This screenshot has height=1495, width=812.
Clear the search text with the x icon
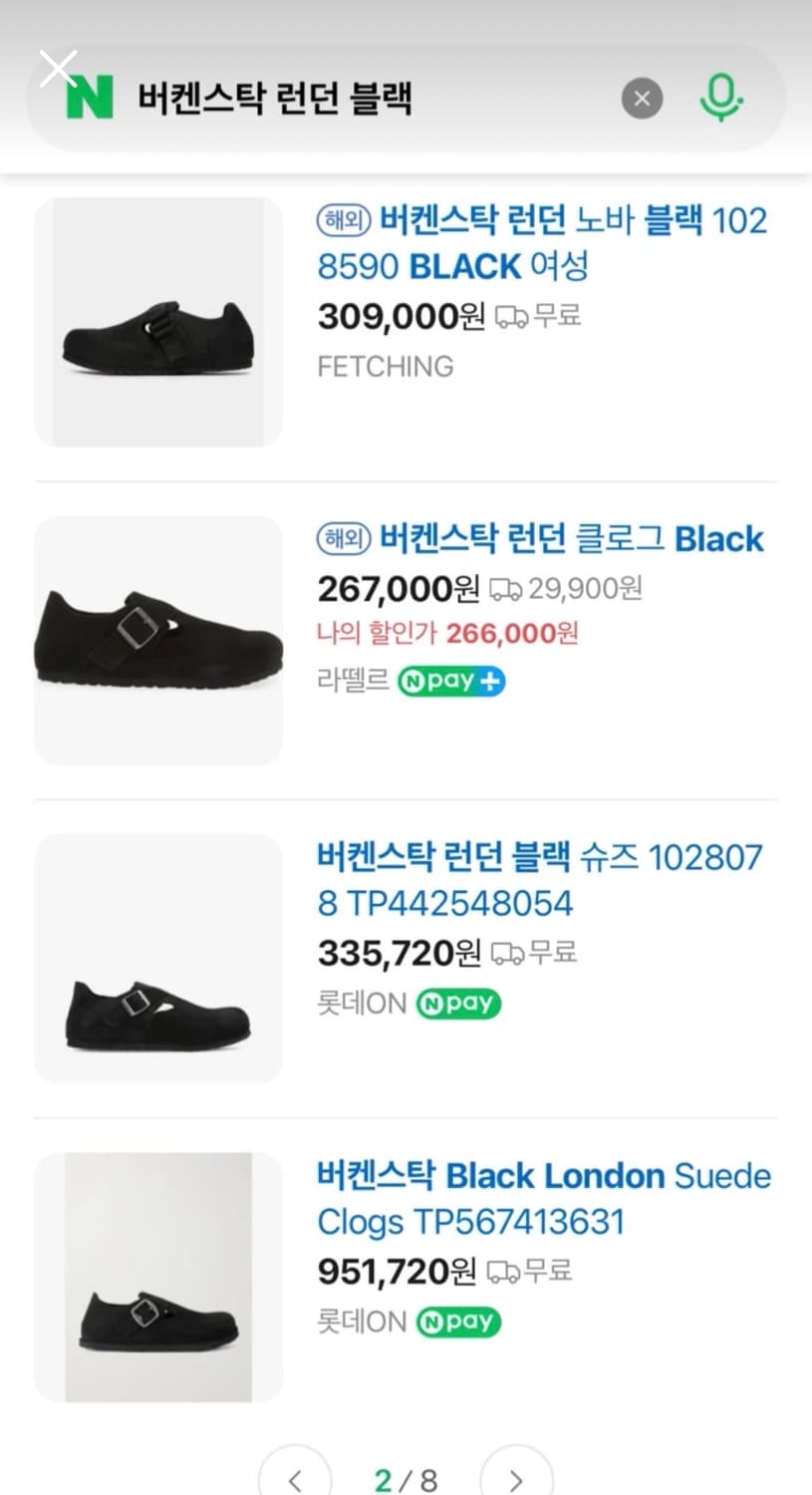[x=642, y=98]
